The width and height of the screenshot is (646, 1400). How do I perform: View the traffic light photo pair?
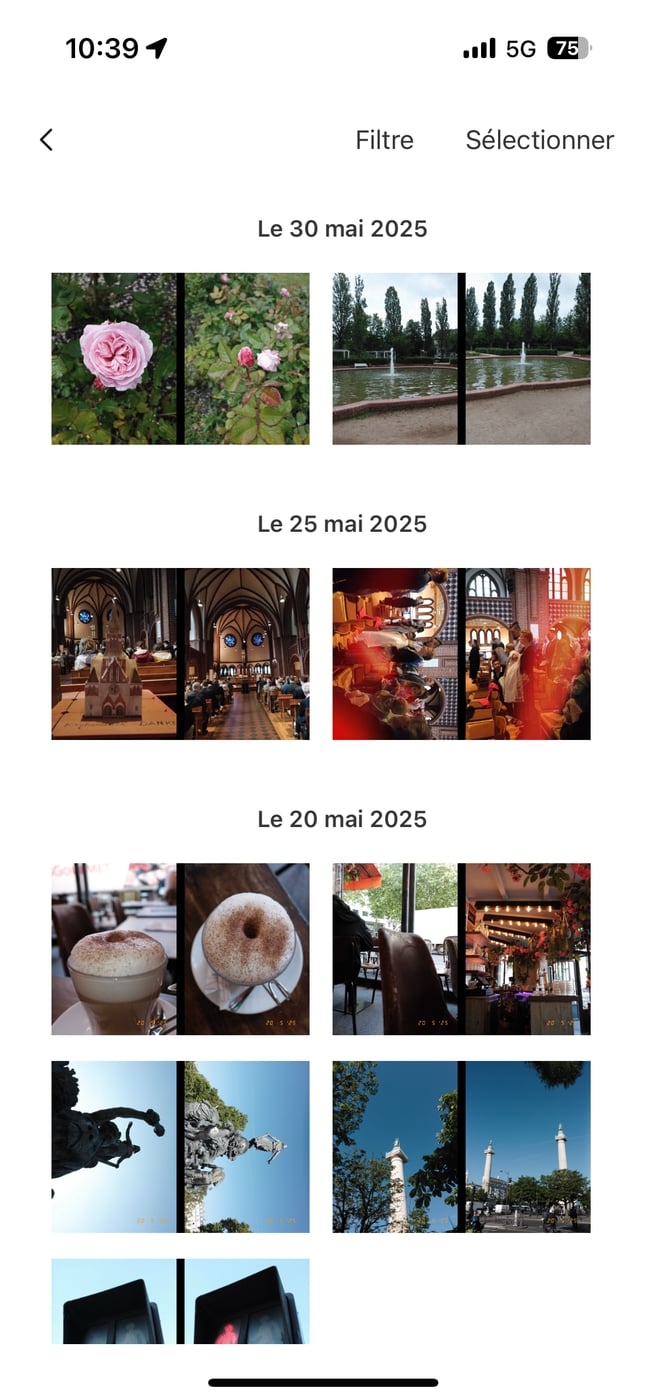pyautogui.click(x=181, y=1301)
